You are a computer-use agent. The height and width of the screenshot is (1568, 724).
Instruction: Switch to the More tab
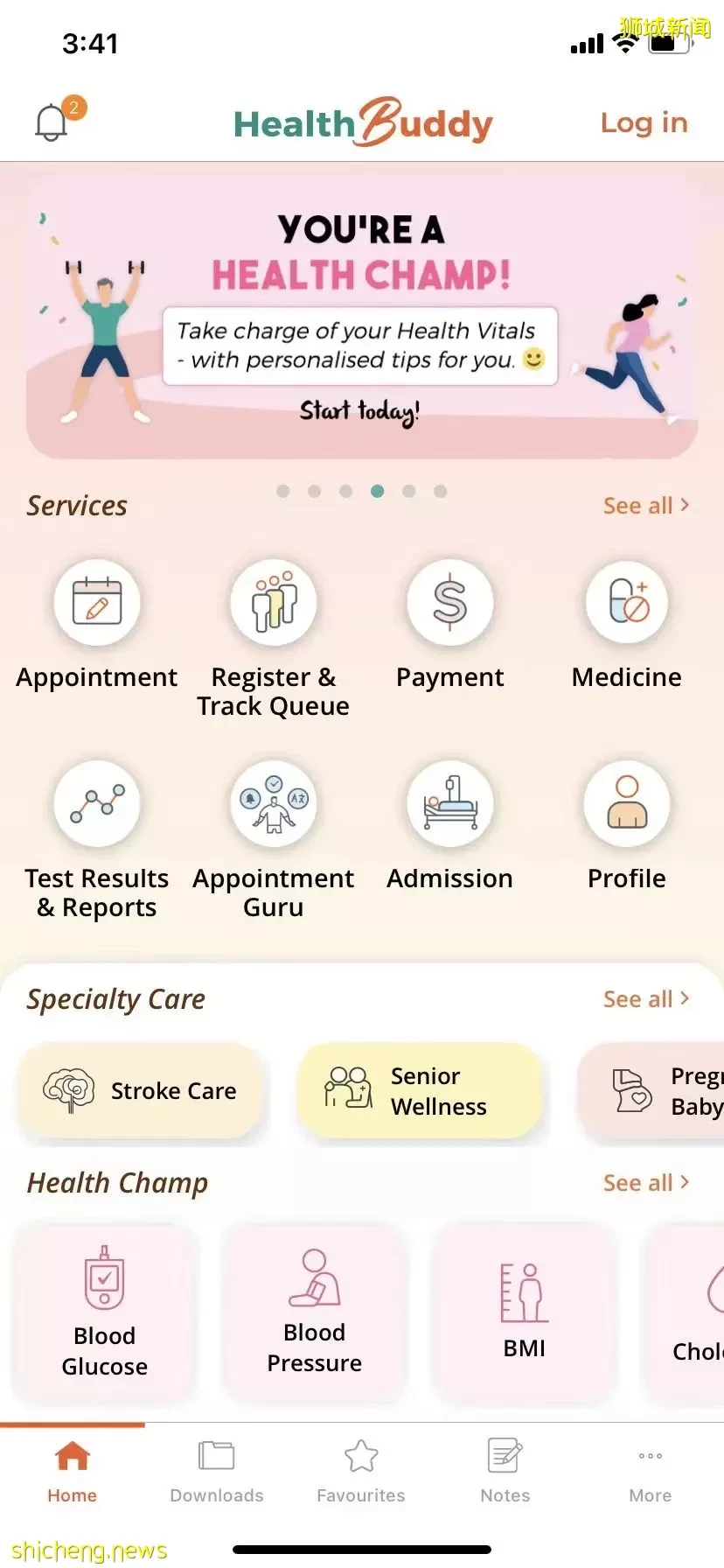pos(650,1472)
